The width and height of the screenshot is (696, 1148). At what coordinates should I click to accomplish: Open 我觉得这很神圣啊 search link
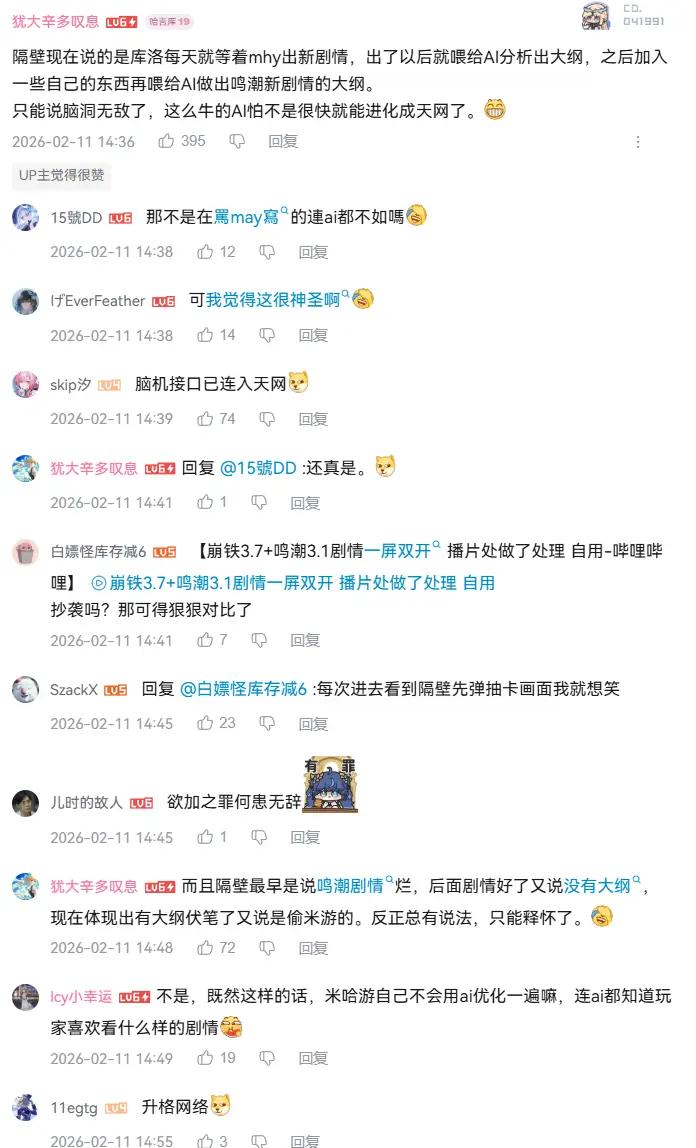[x=277, y=299]
